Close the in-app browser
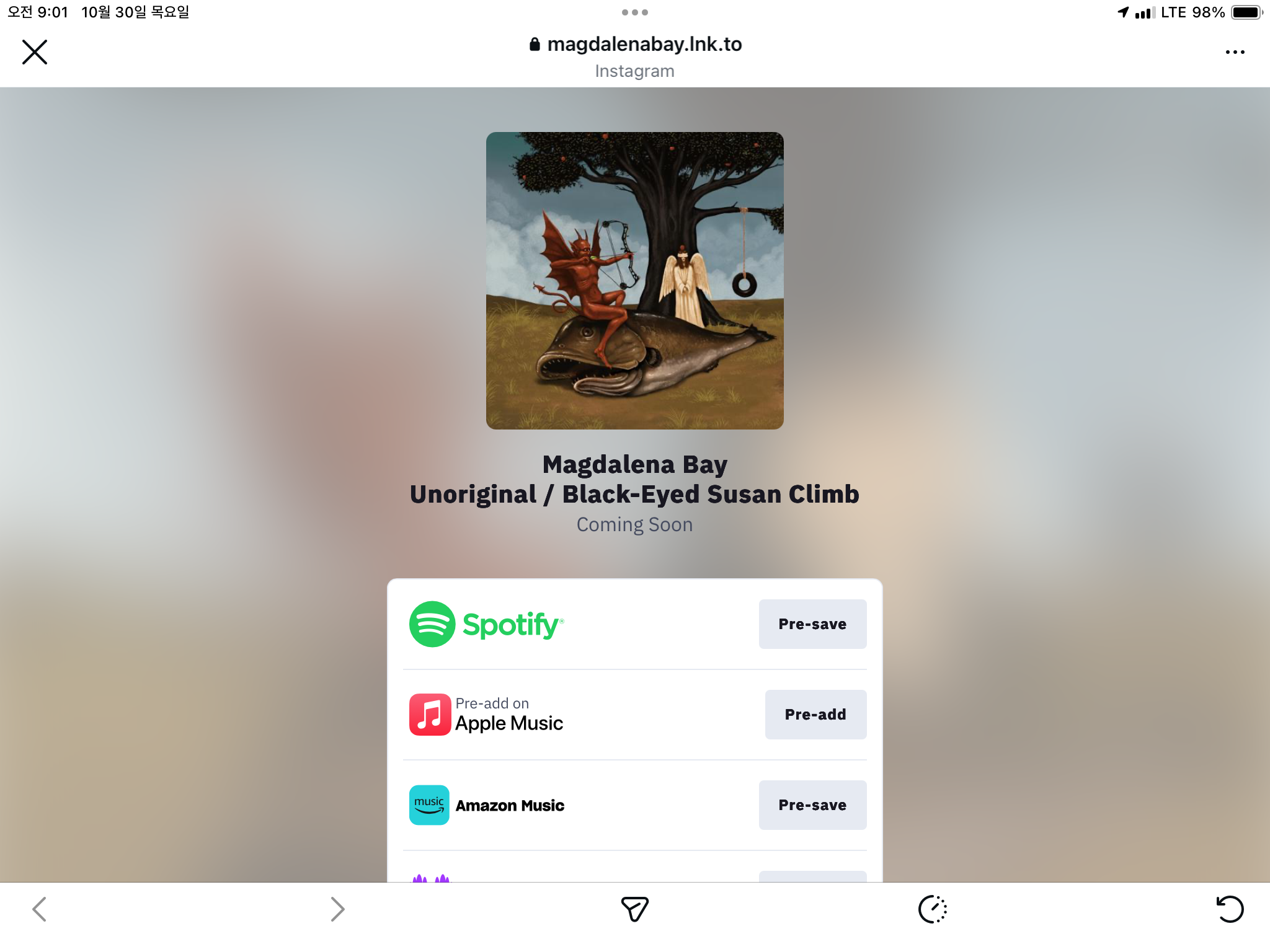 pos(35,52)
